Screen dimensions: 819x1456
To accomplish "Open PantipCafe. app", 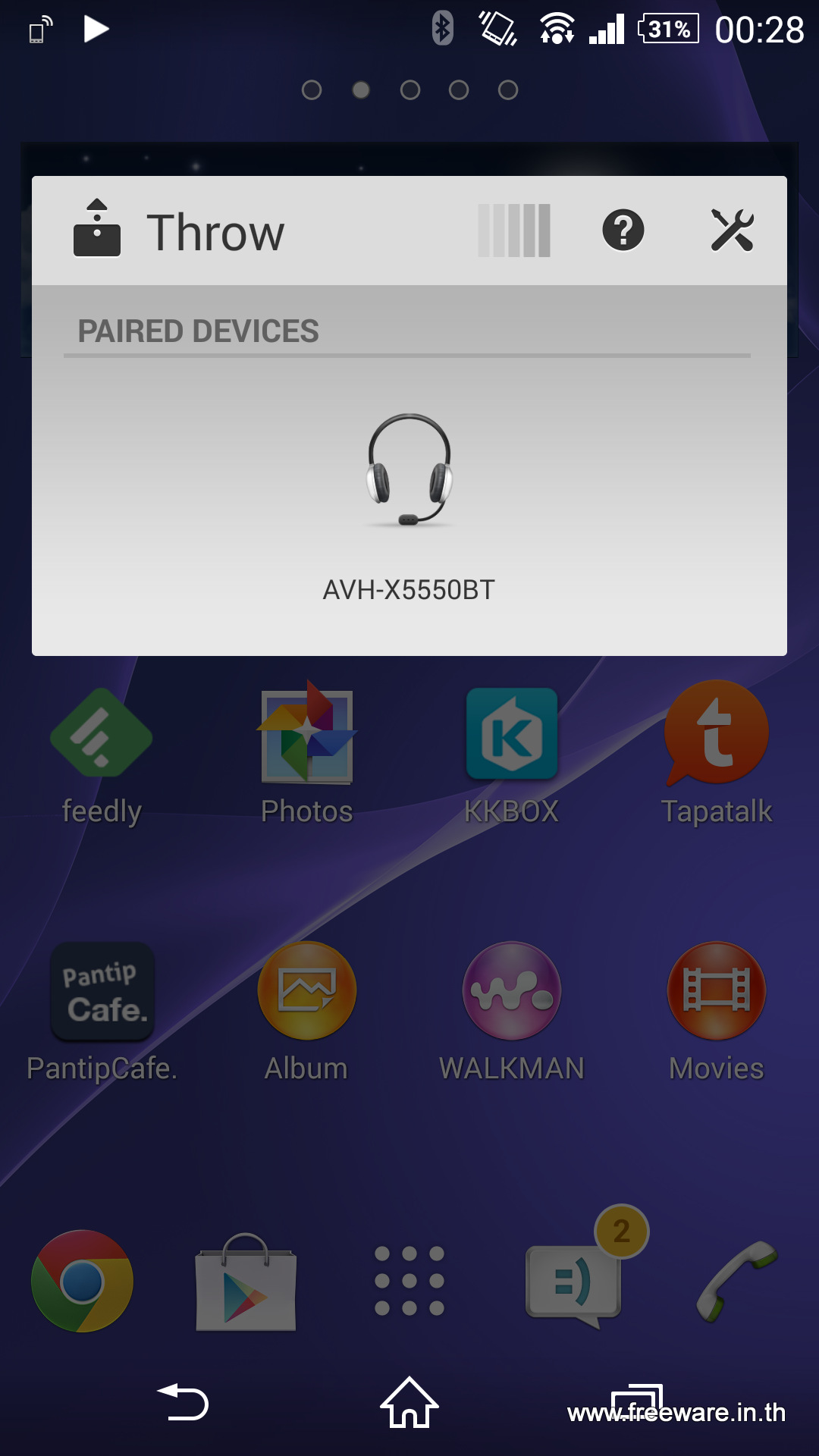I will [x=102, y=1013].
